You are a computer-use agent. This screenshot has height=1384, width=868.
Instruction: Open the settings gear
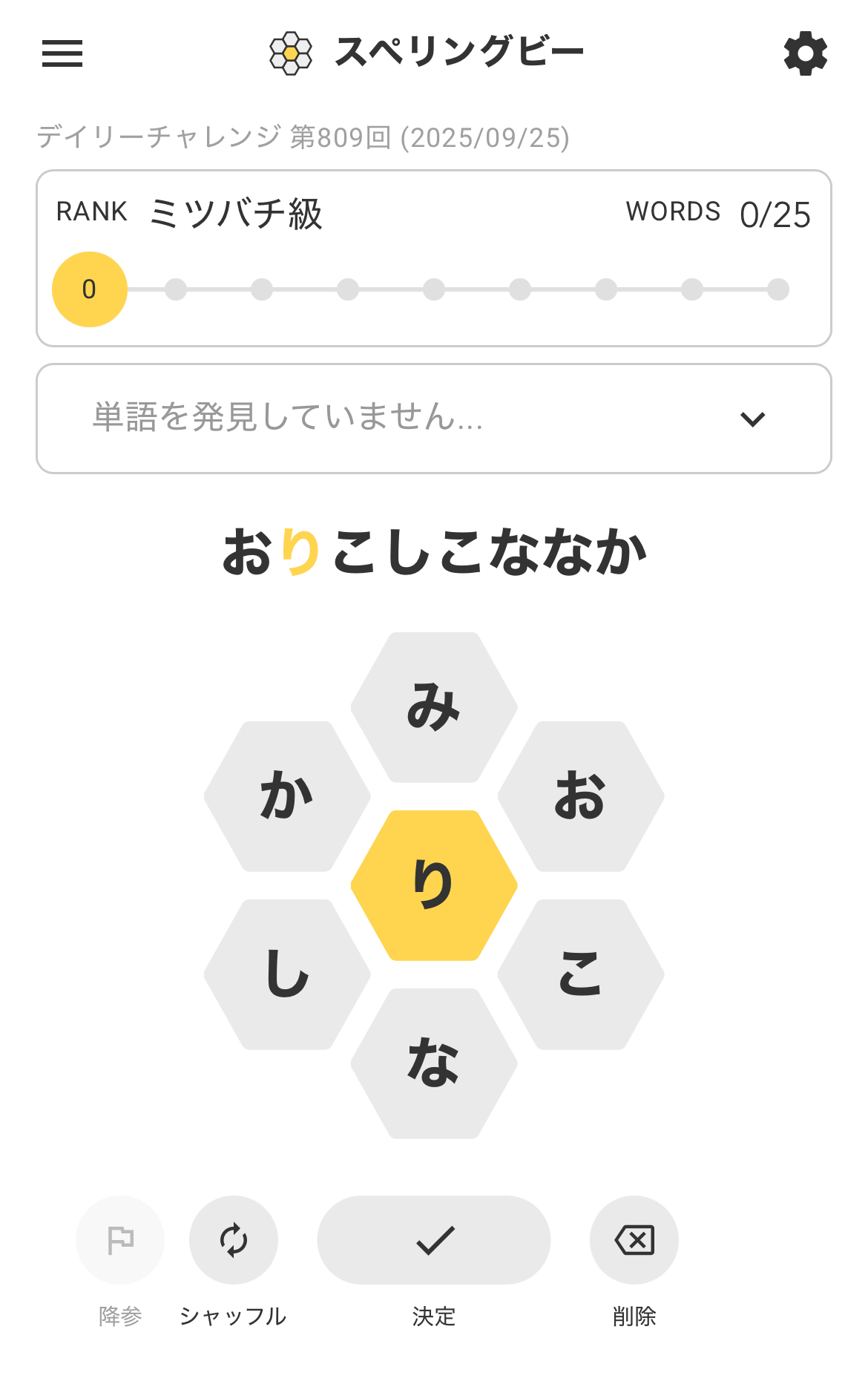pos(805,53)
